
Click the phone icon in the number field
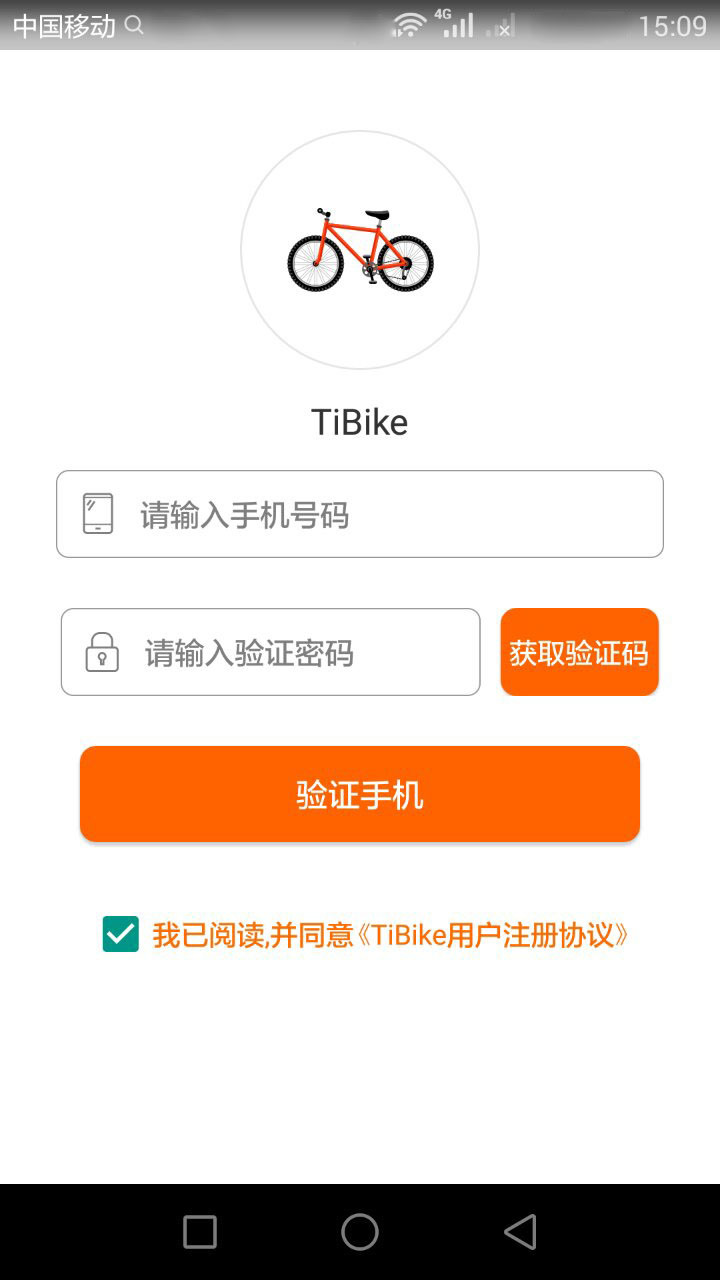tap(97, 513)
